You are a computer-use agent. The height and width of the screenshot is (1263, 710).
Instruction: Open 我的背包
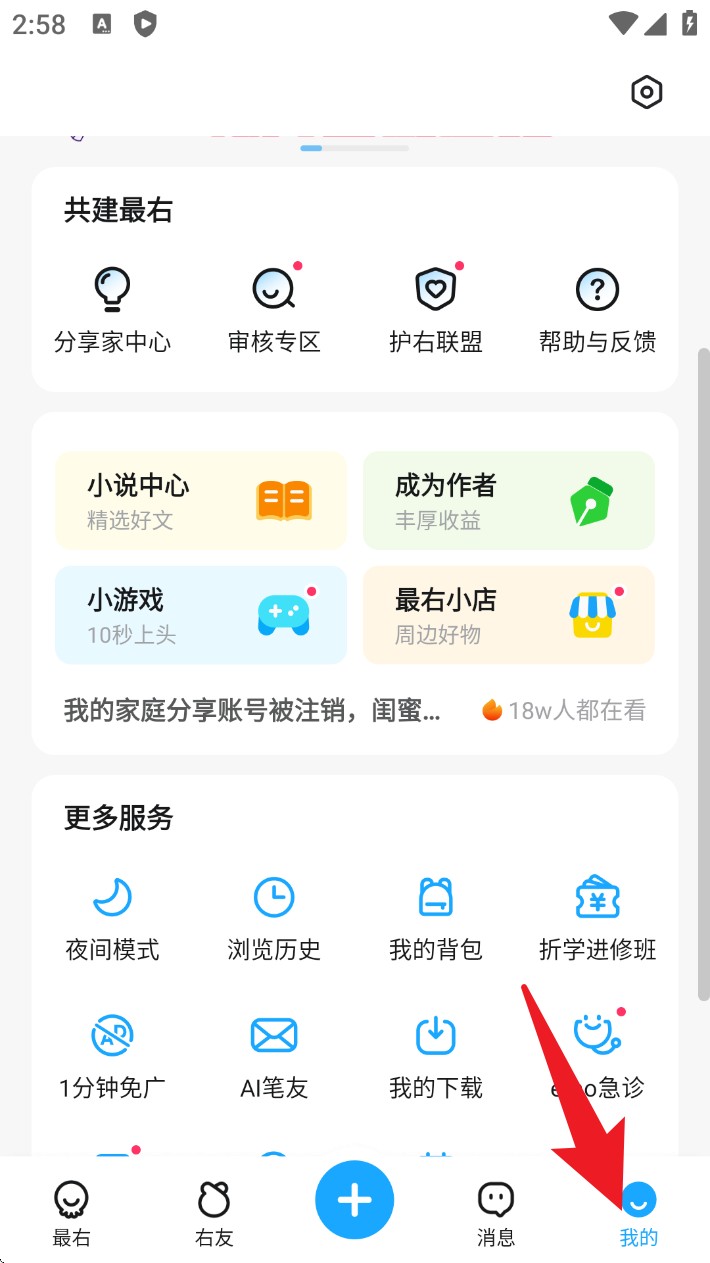pyautogui.click(x=436, y=918)
